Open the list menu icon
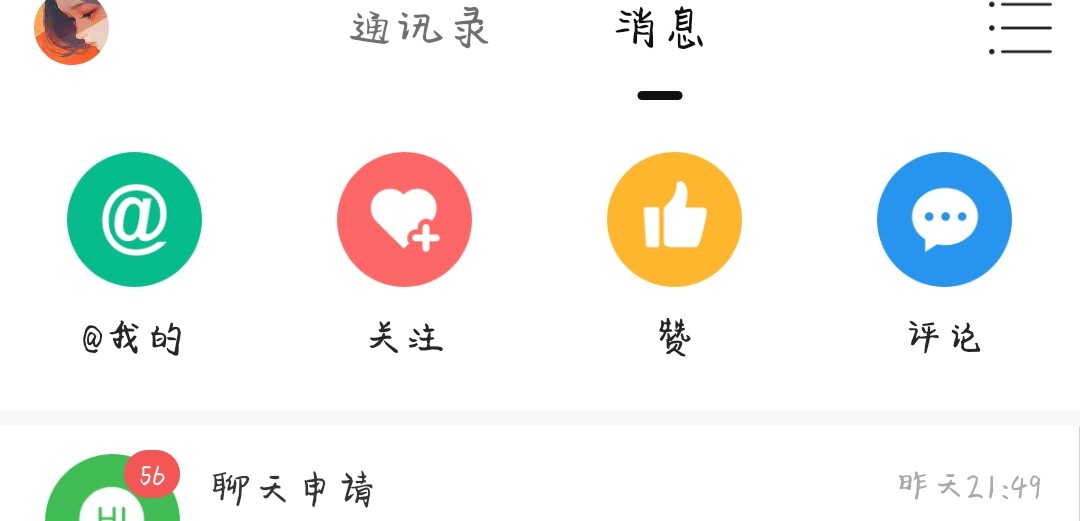 1020,28
